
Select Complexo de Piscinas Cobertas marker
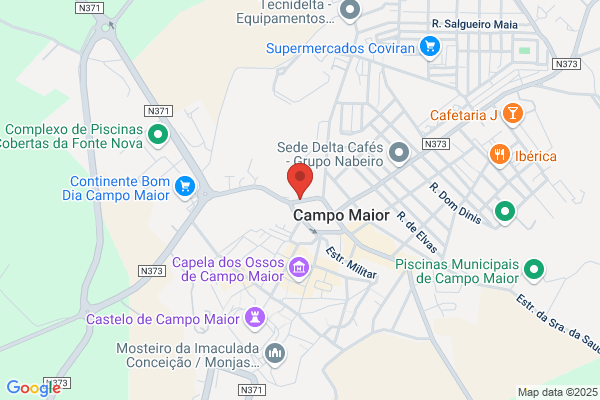click(158, 135)
